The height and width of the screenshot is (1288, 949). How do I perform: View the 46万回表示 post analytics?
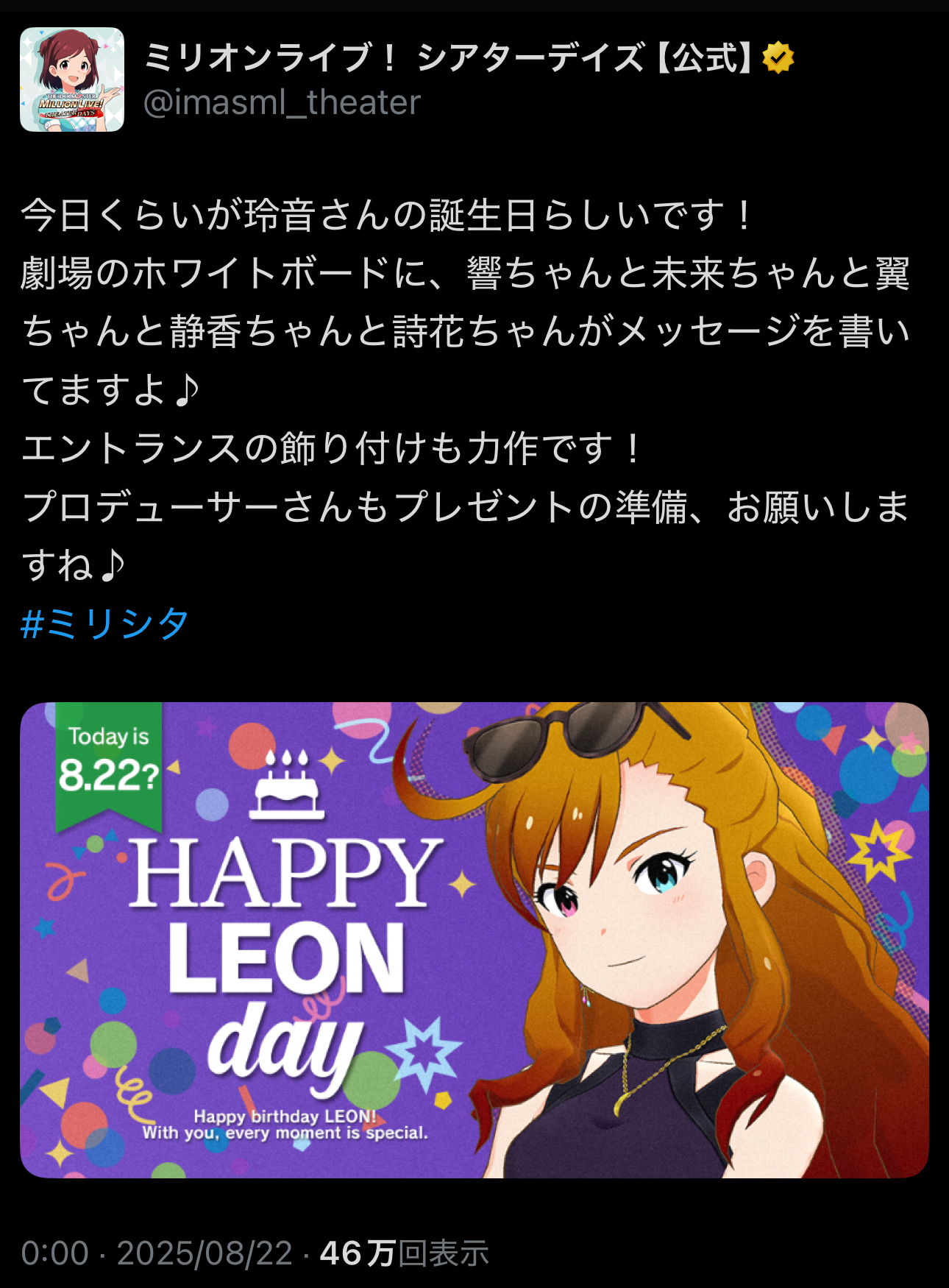coord(404,1253)
